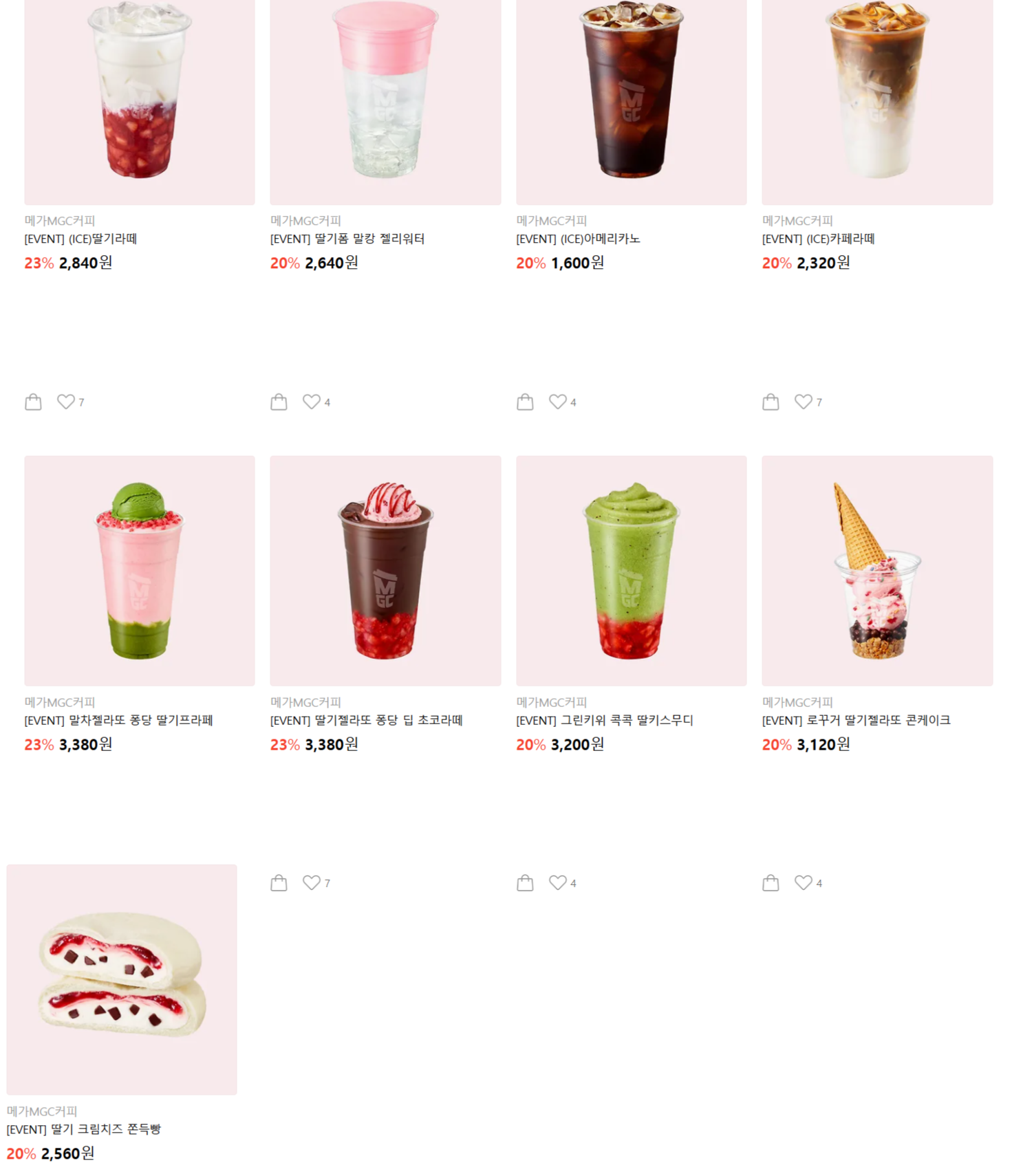This screenshot has height=1176, width=1012.
Task: Add 딸기젤라또 퐁당 딥 초코라떼 to bag
Action: pyautogui.click(x=279, y=882)
